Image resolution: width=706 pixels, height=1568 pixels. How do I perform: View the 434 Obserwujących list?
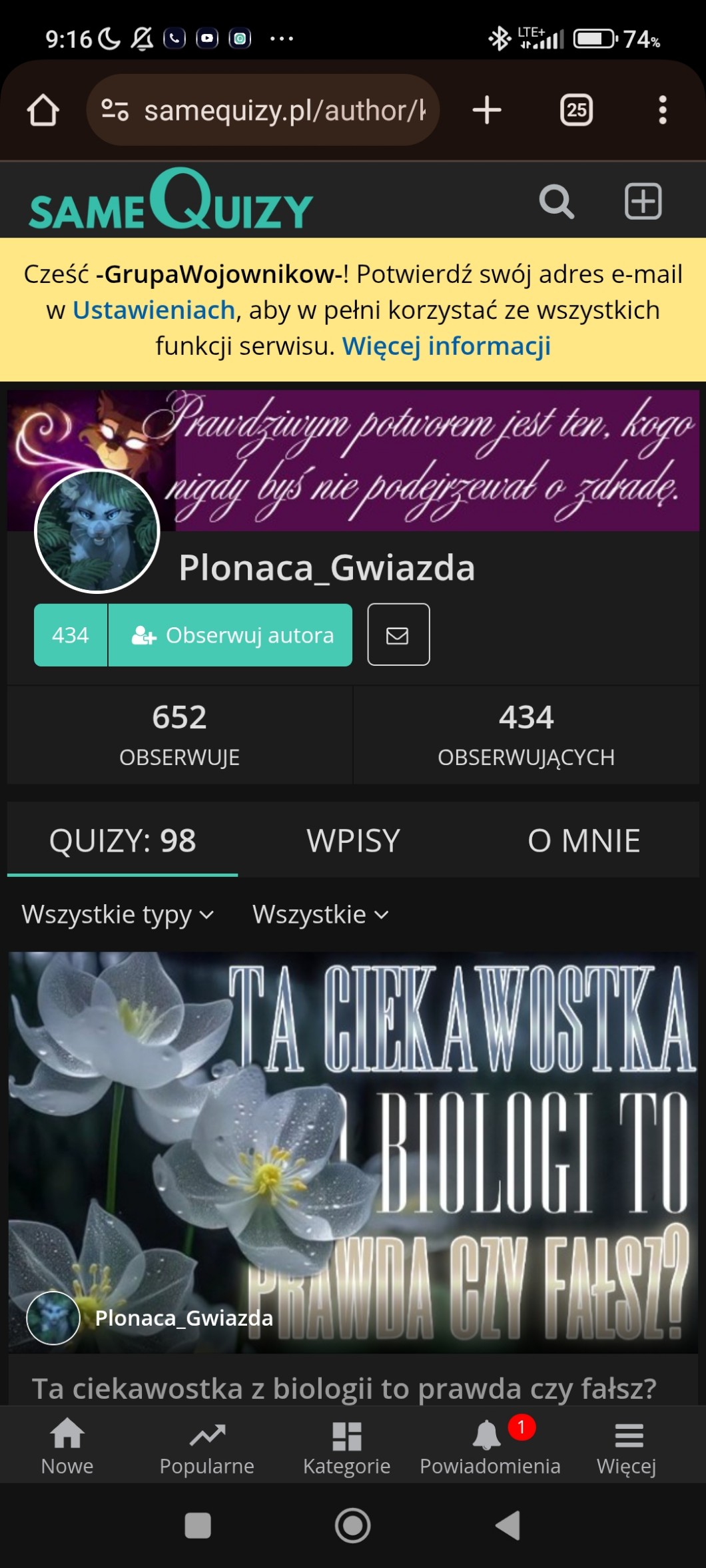click(526, 735)
